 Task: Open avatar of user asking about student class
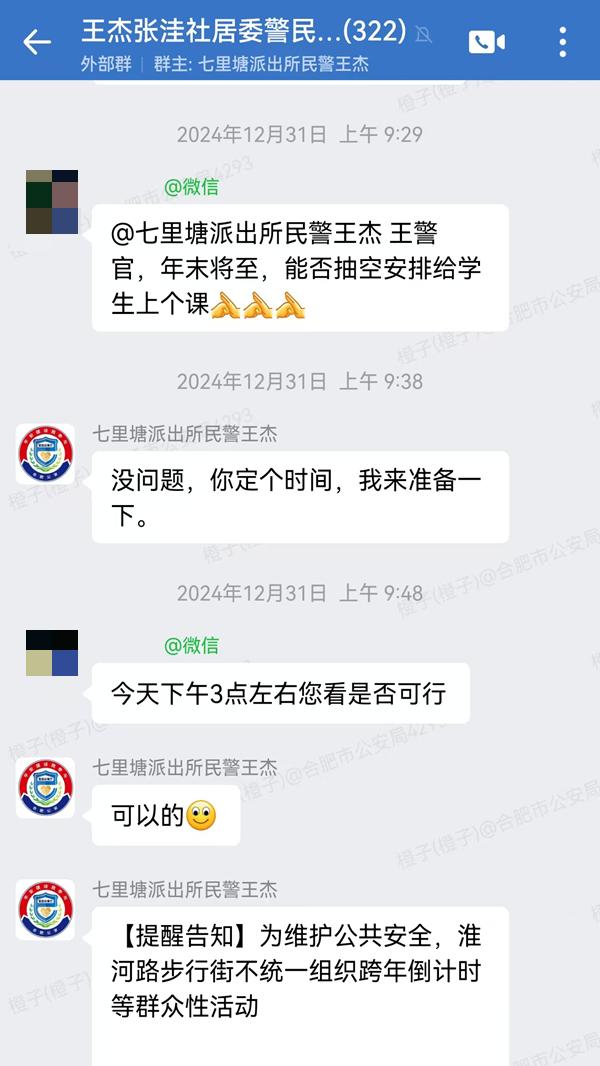pyautogui.click(x=52, y=202)
